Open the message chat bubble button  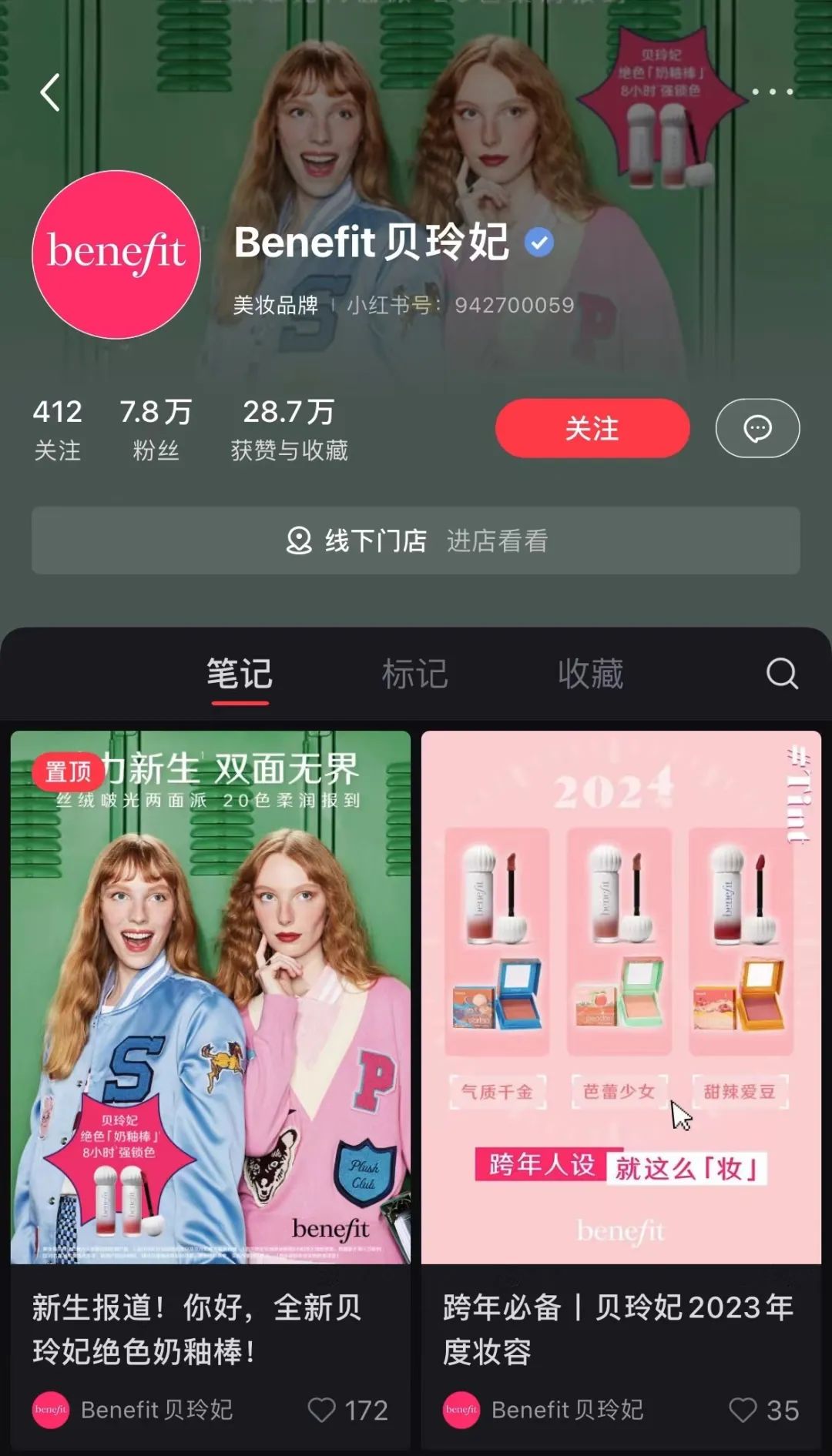pos(757,428)
